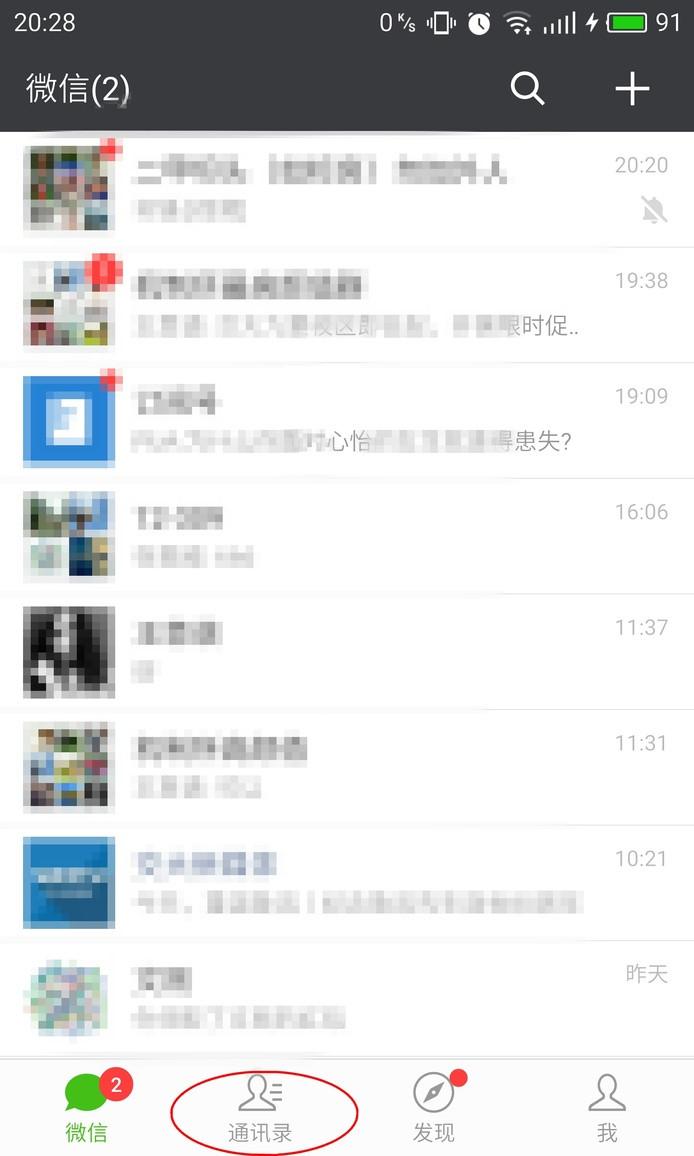The height and width of the screenshot is (1156, 694).
Task: Open the chat received at 19:38
Action: [347, 305]
